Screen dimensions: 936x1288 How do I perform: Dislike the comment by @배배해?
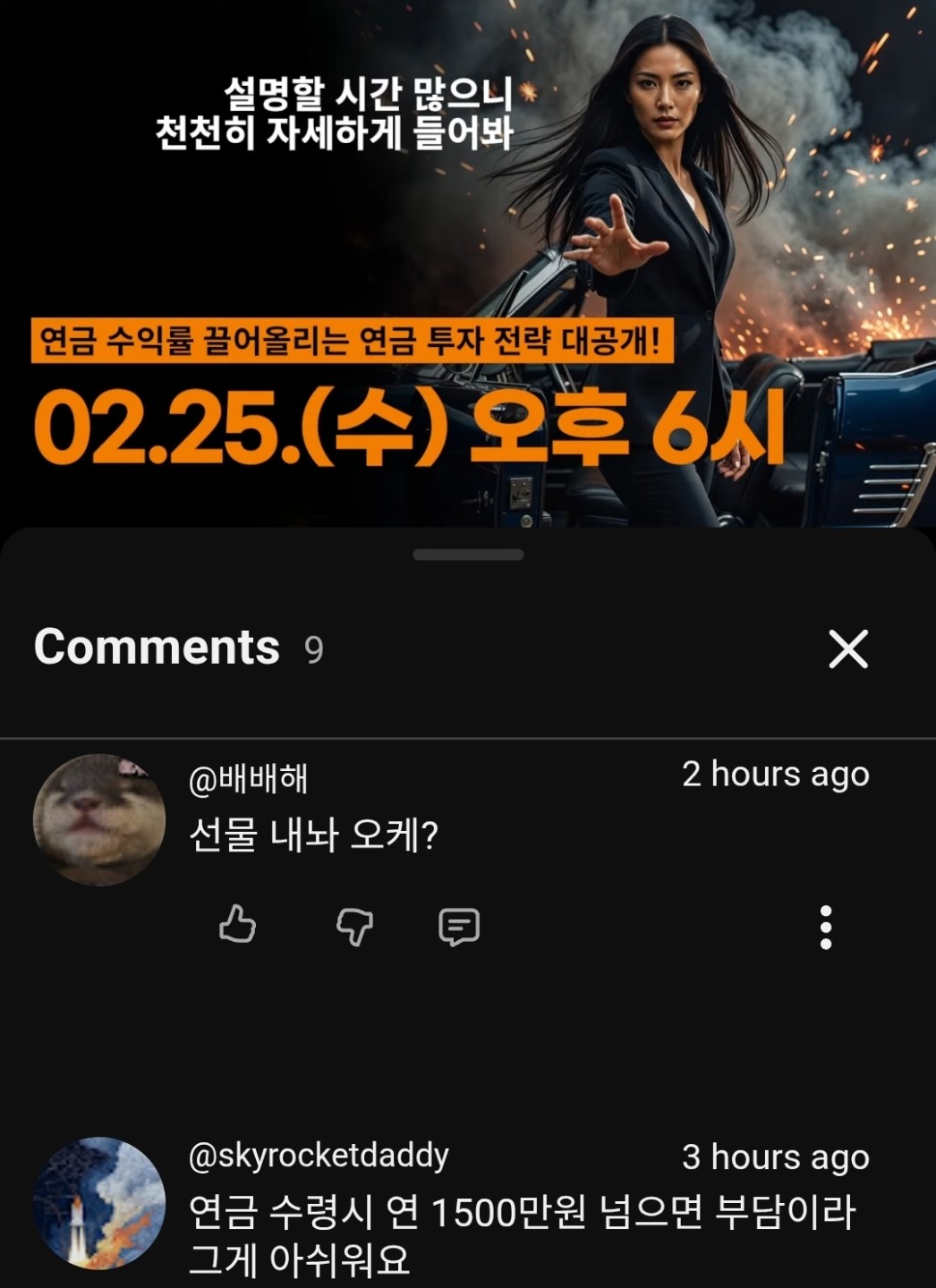pos(354,927)
